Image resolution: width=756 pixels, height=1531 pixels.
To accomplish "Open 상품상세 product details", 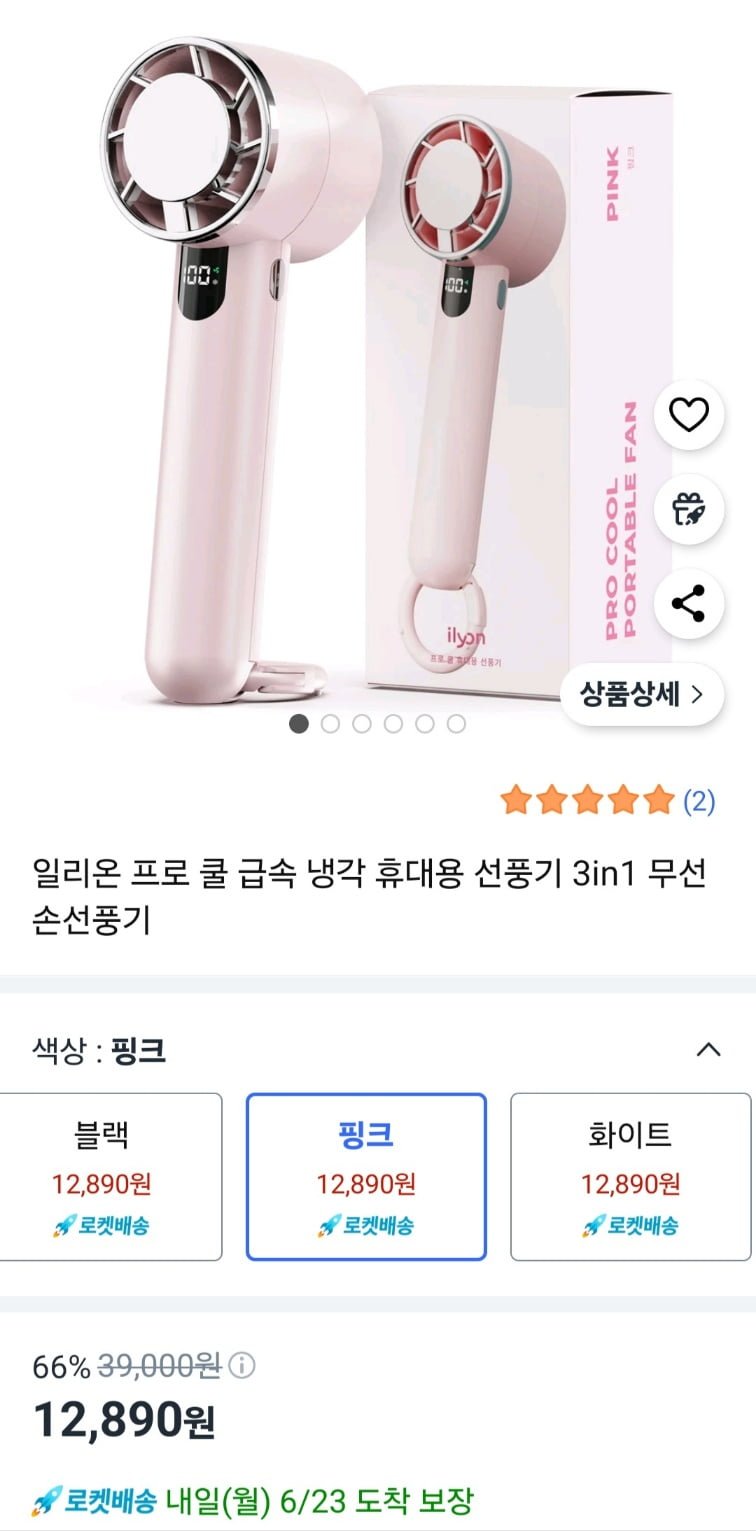I will click(641, 694).
